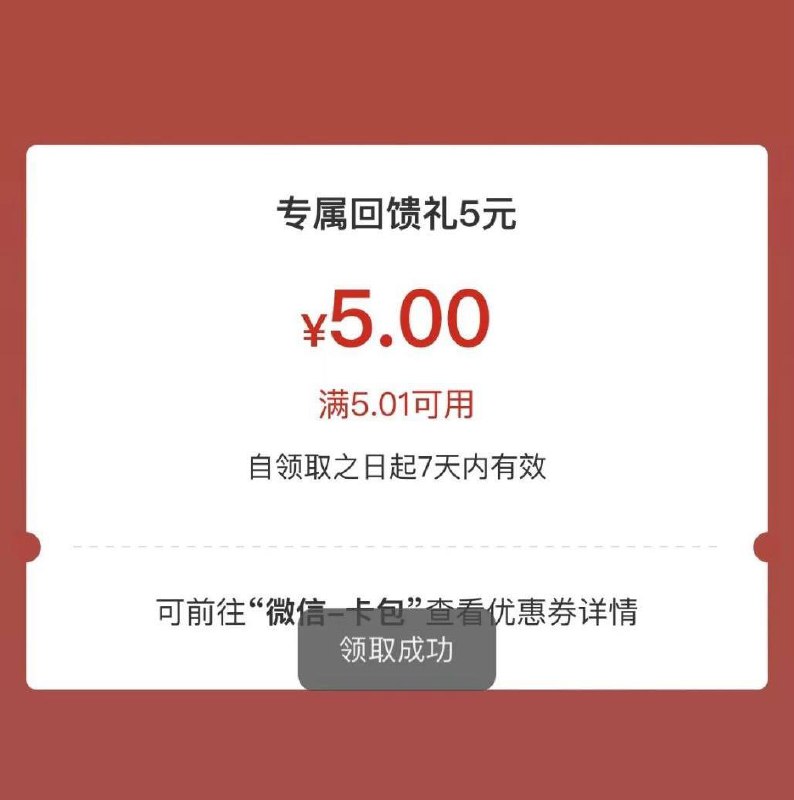Click the red background below the coupon
The width and height of the screenshot is (794, 800).
point(397,750)
